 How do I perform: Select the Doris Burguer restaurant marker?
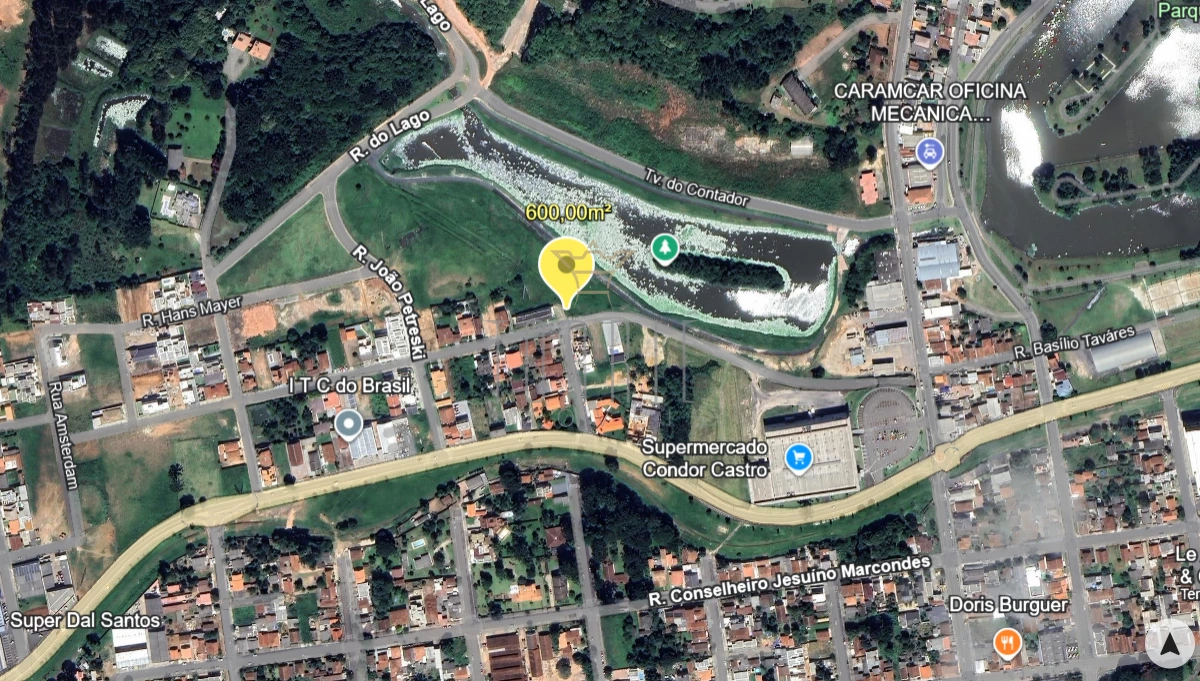pyautogui.click(x=1007, y=642)
